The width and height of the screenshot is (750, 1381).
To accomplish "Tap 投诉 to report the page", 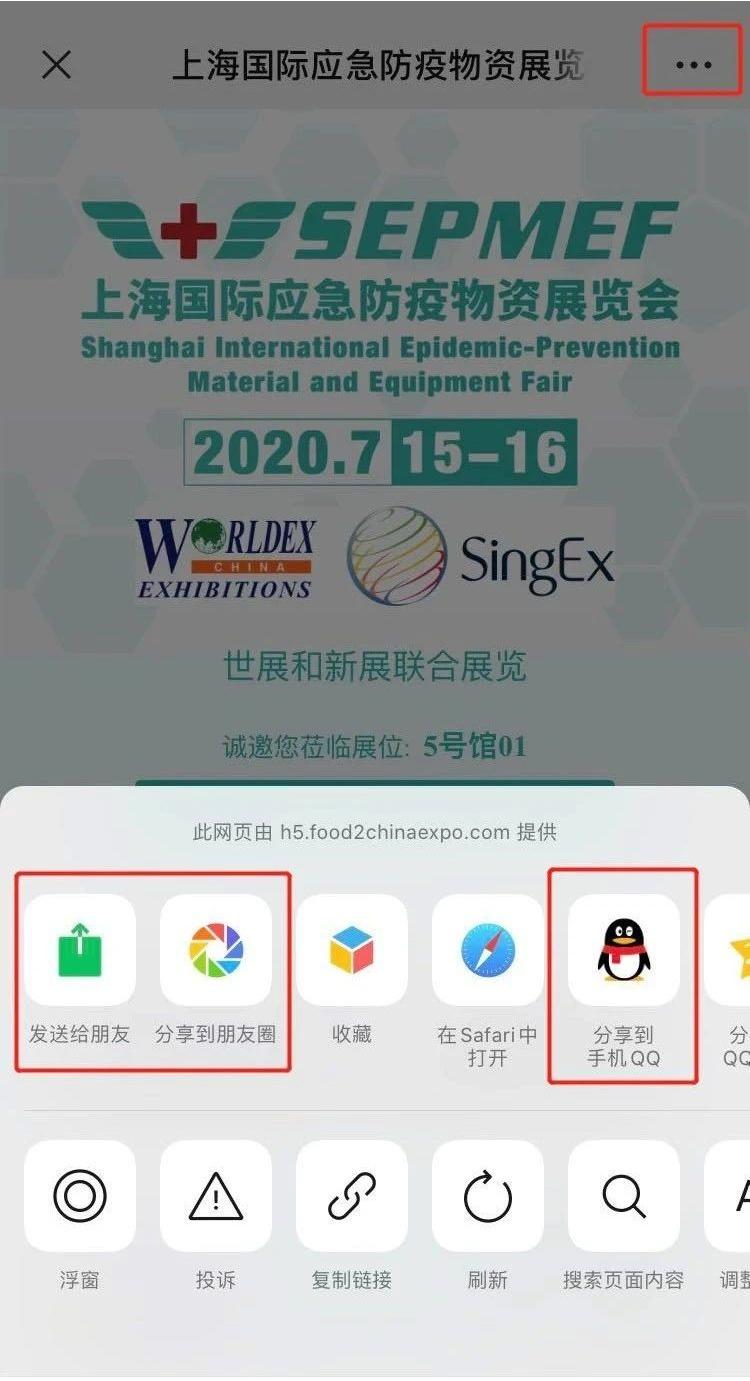I will pos(216,1196).
